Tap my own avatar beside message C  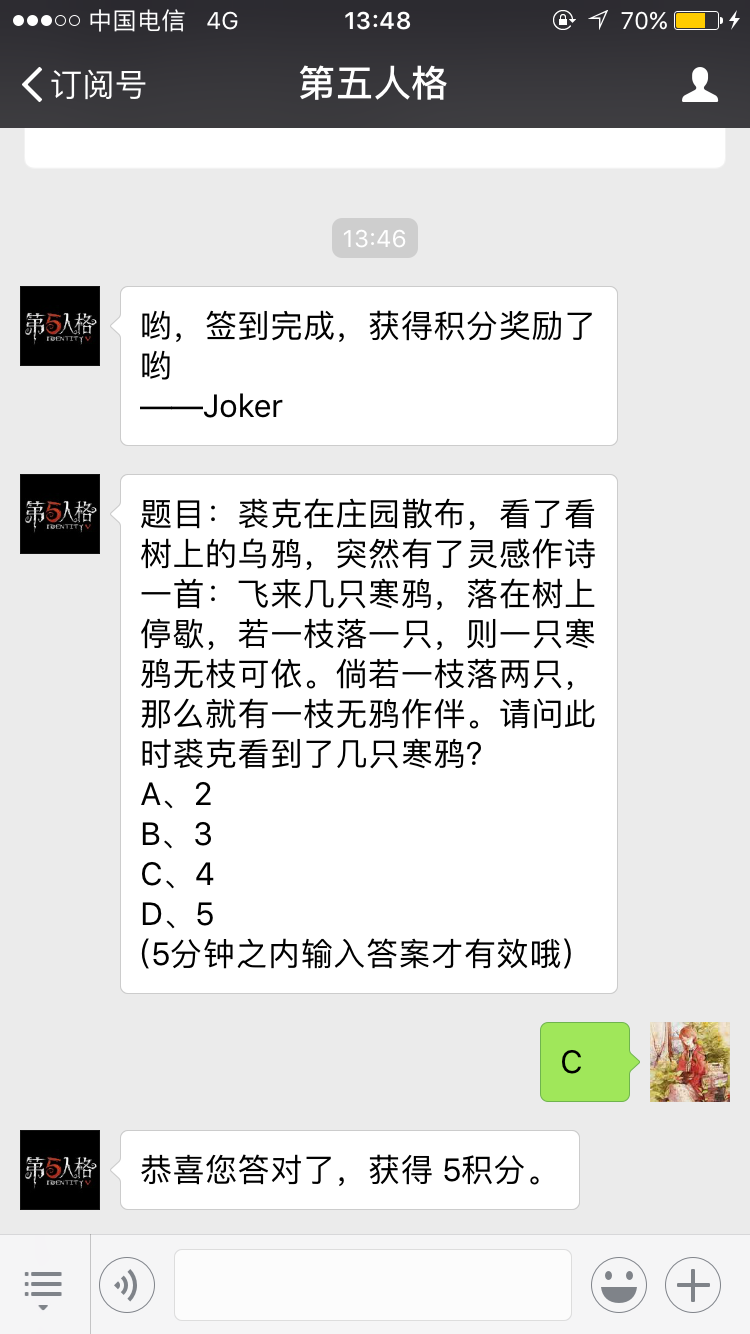point(689,1062)
